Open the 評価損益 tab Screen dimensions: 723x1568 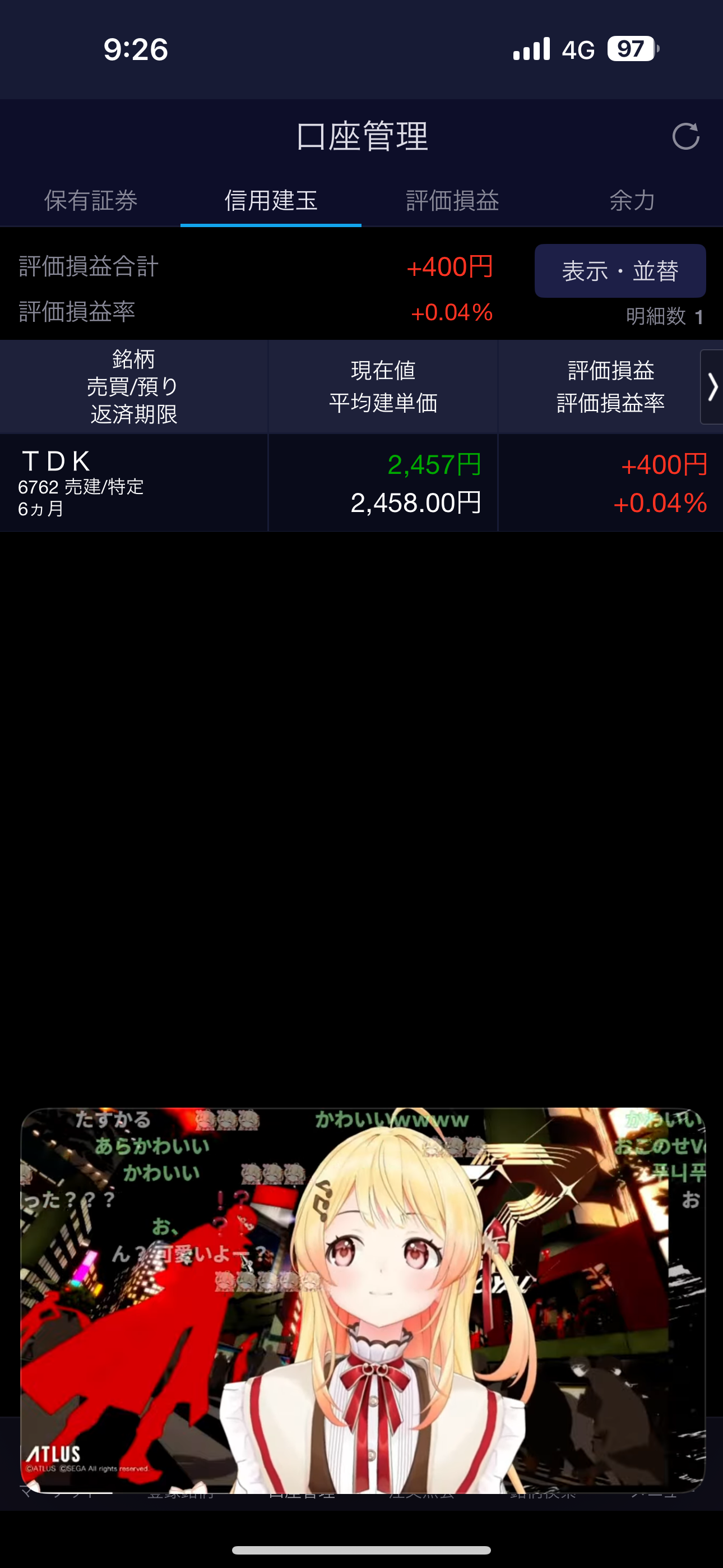coord(452,200)
